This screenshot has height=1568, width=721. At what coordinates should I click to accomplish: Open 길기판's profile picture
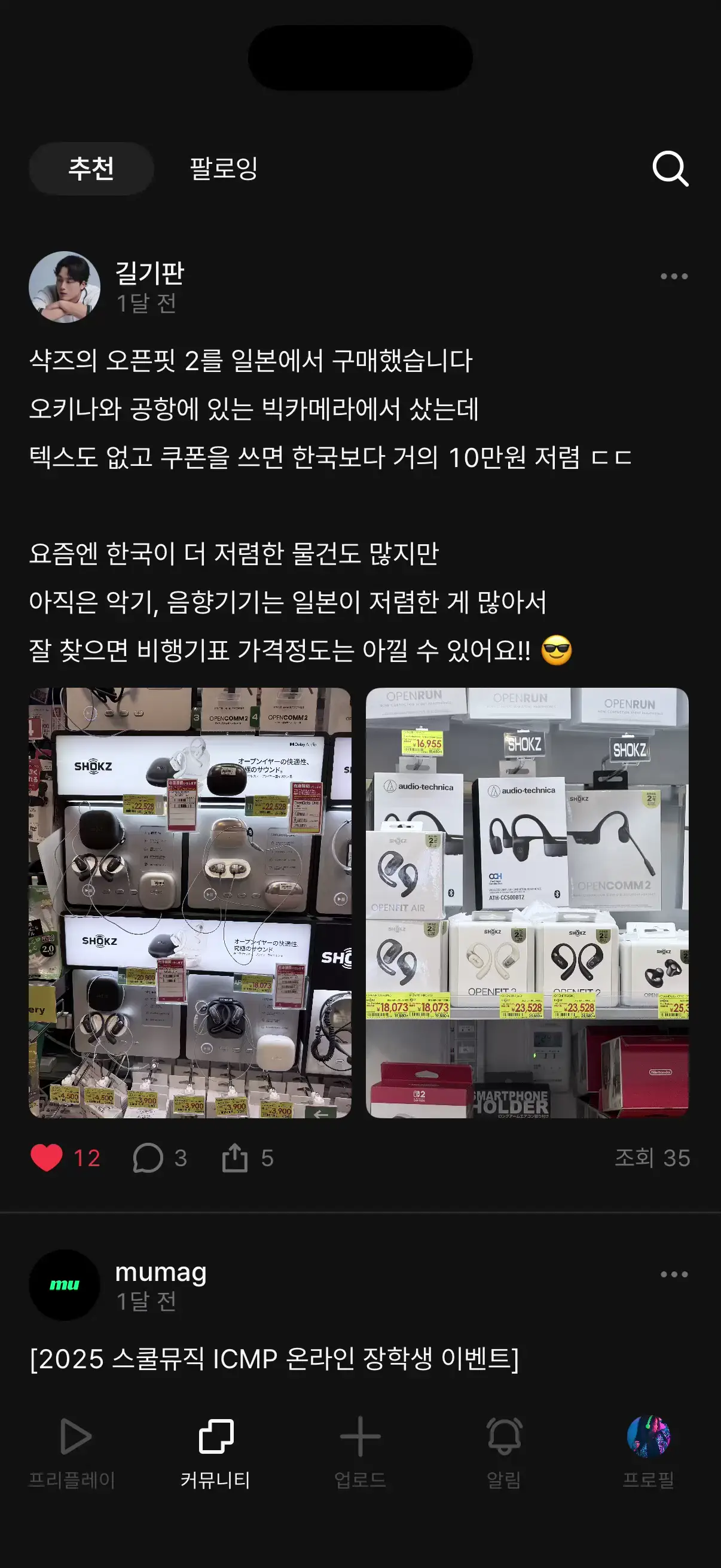click(x=65, y=286)
